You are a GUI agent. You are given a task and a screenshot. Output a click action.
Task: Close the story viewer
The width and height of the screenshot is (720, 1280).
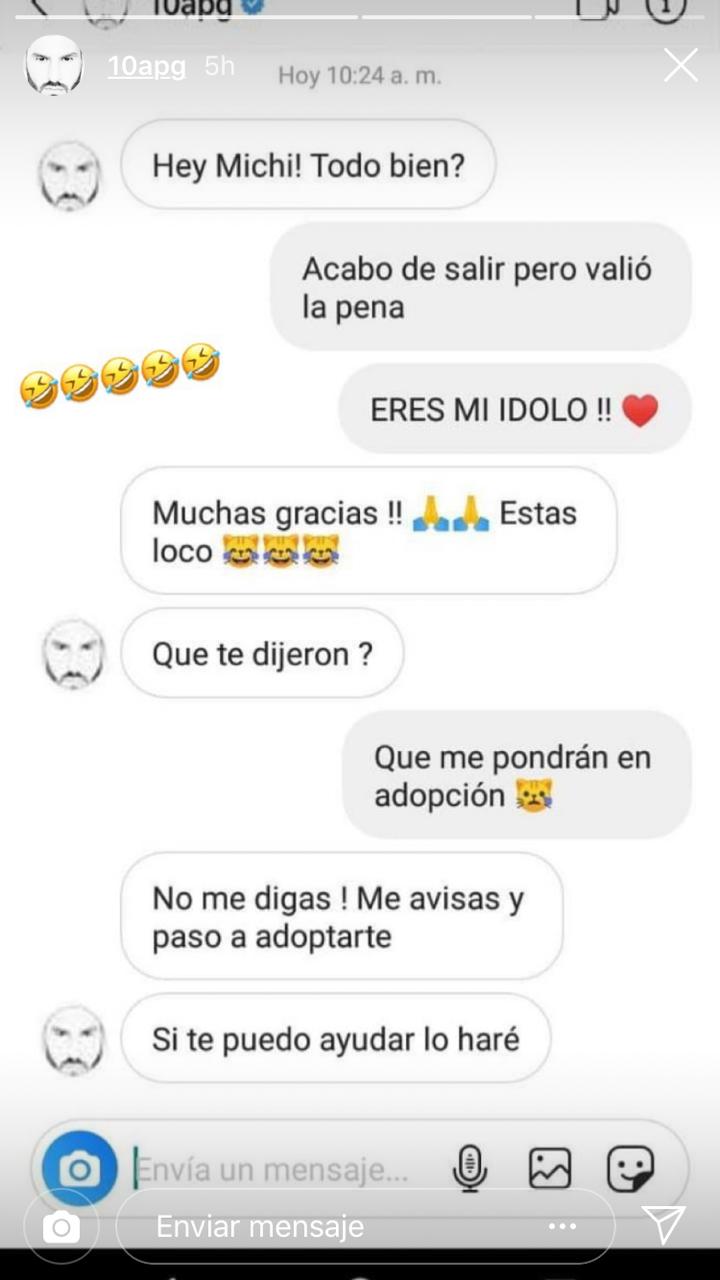[681, 66]
